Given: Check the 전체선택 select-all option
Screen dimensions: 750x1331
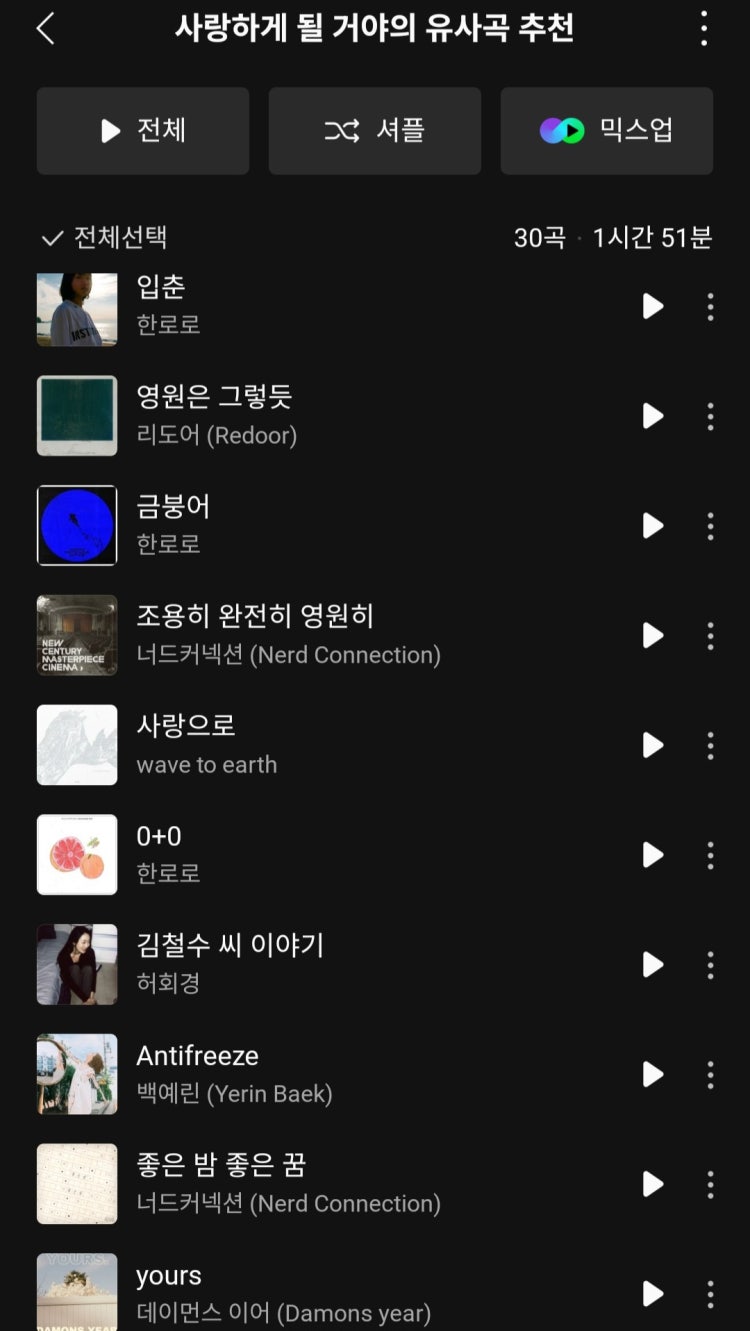Looking at the screenshot, I should (104, 238).
